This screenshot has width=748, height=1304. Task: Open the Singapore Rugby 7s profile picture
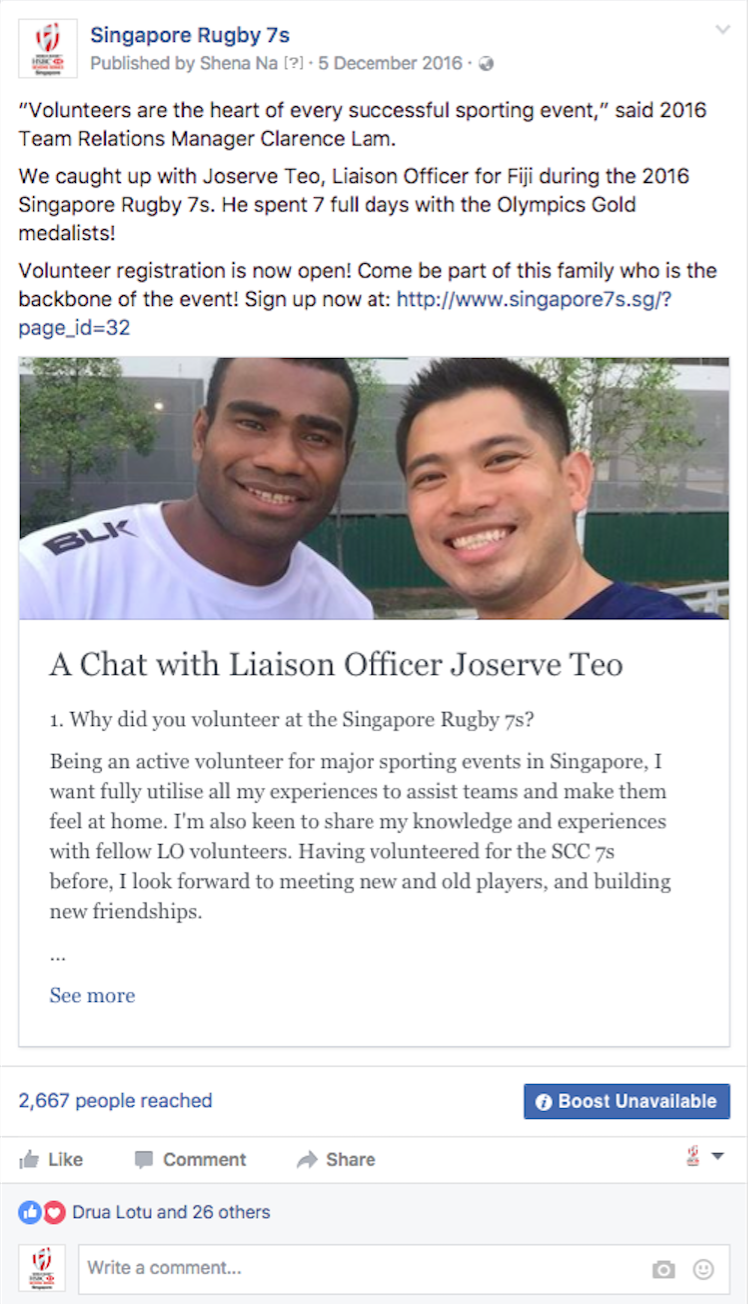tap(46, 48)
